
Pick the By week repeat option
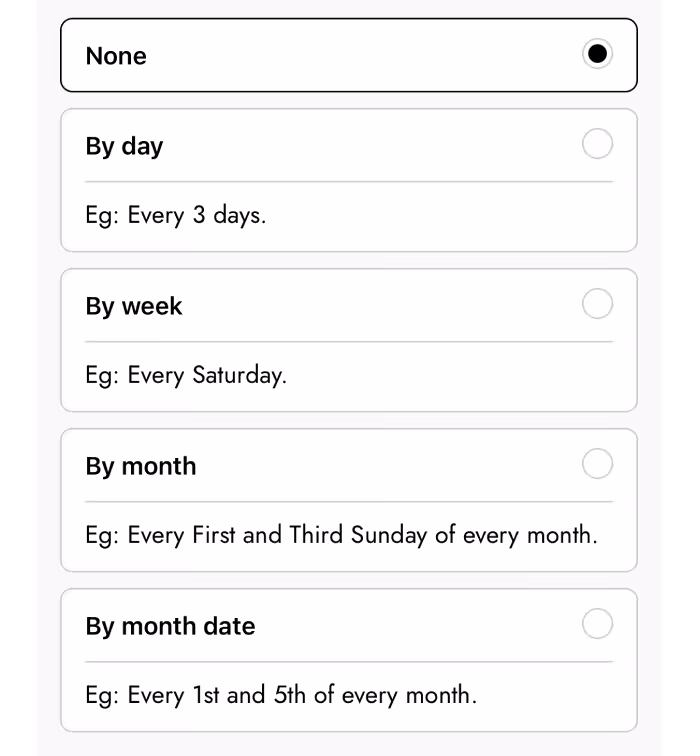pyautogui.click(x=597, y=304)
